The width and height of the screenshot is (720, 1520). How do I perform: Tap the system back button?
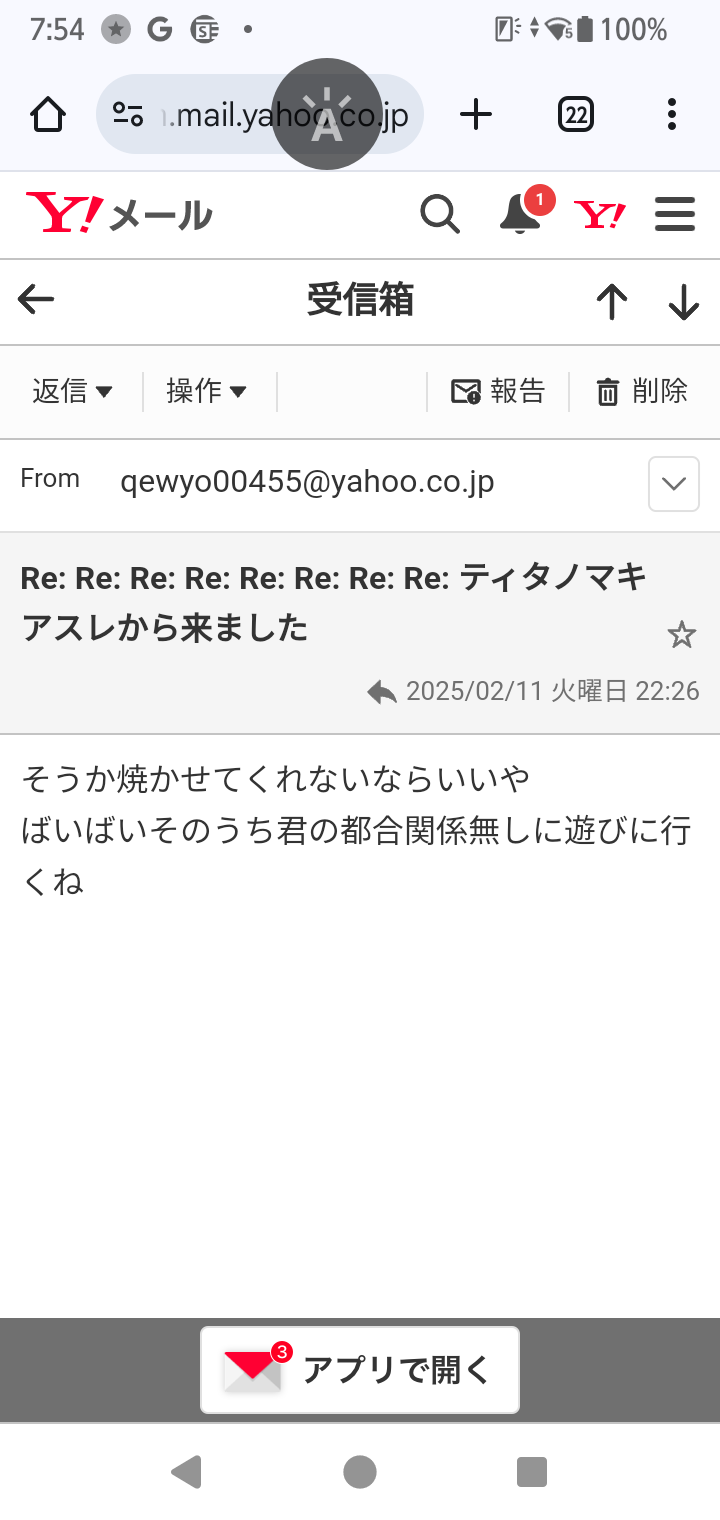point(186,1471)
